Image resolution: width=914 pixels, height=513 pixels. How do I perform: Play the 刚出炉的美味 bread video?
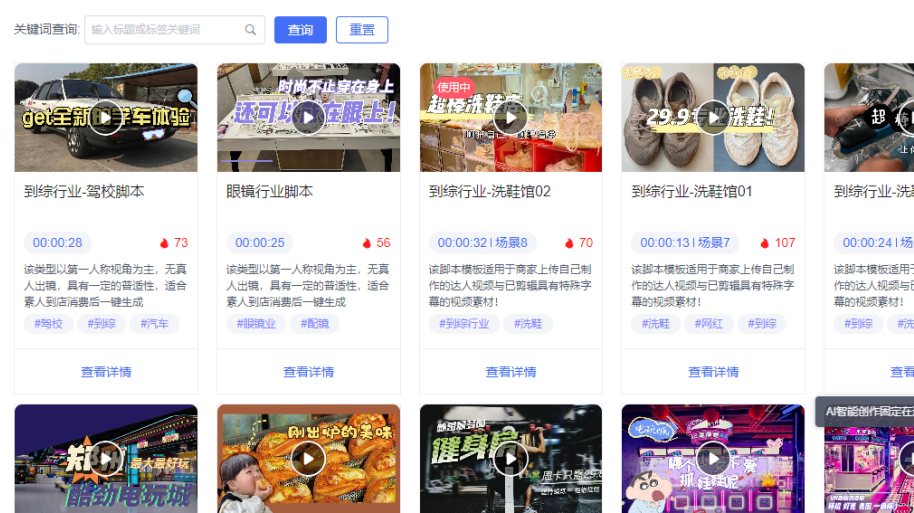(308, 458)
